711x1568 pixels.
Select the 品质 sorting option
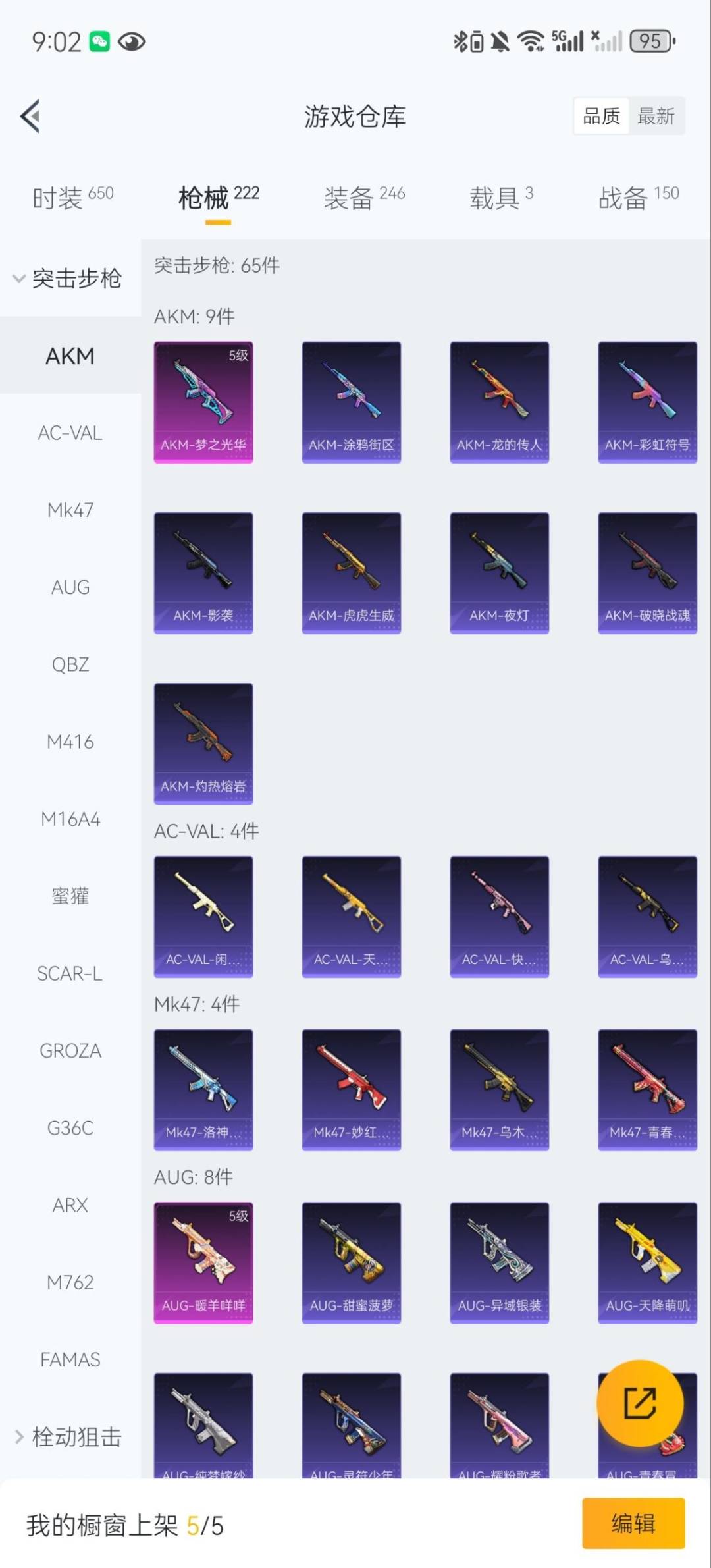click(x=601, y=117)
